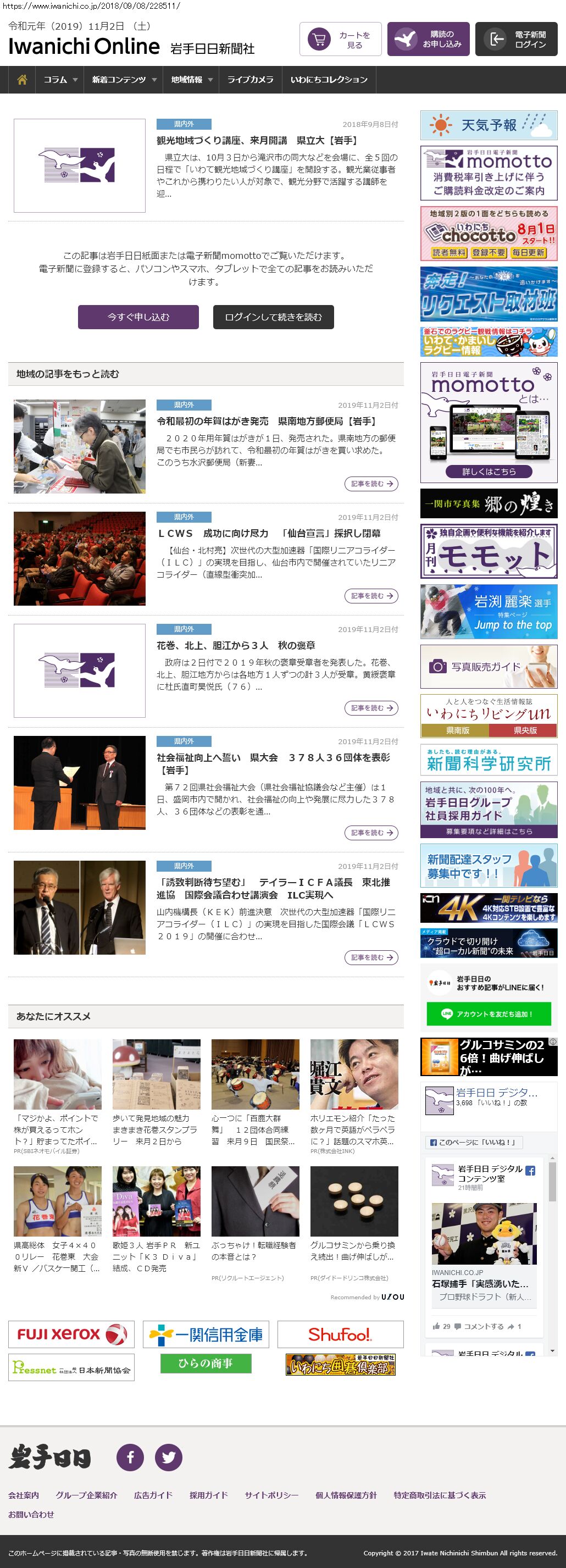Open いわにちコレクション page
Viewport: 566px width, 1568px height.
[x=329, y=80]
